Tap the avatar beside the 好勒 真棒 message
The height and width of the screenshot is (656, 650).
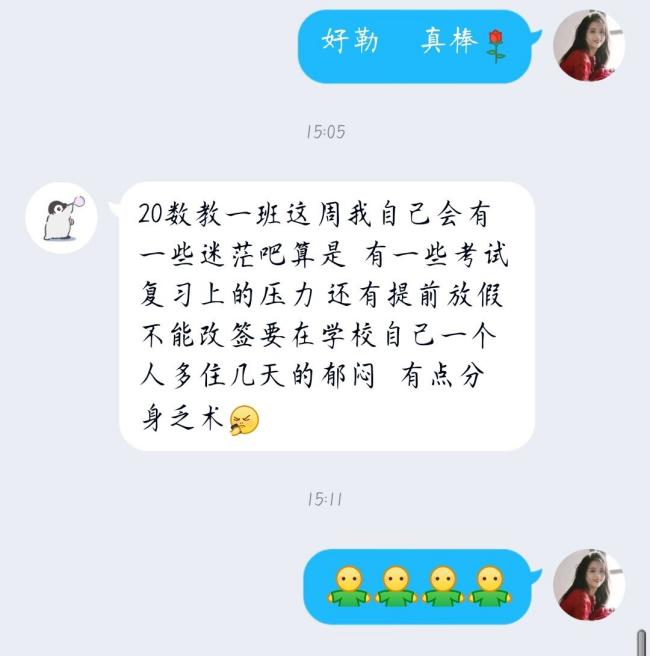[x=589, y=46]
